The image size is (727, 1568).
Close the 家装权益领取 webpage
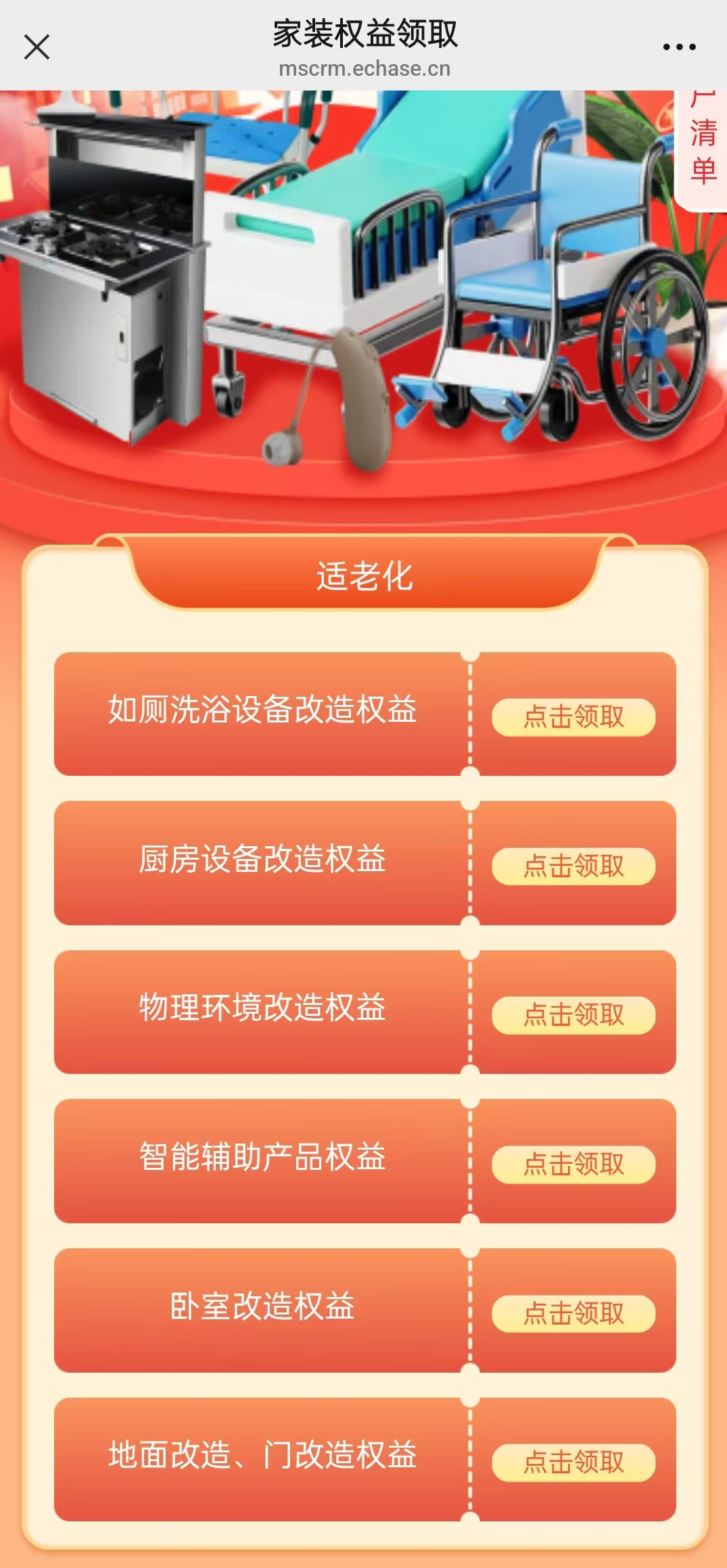tap(37, 47)
